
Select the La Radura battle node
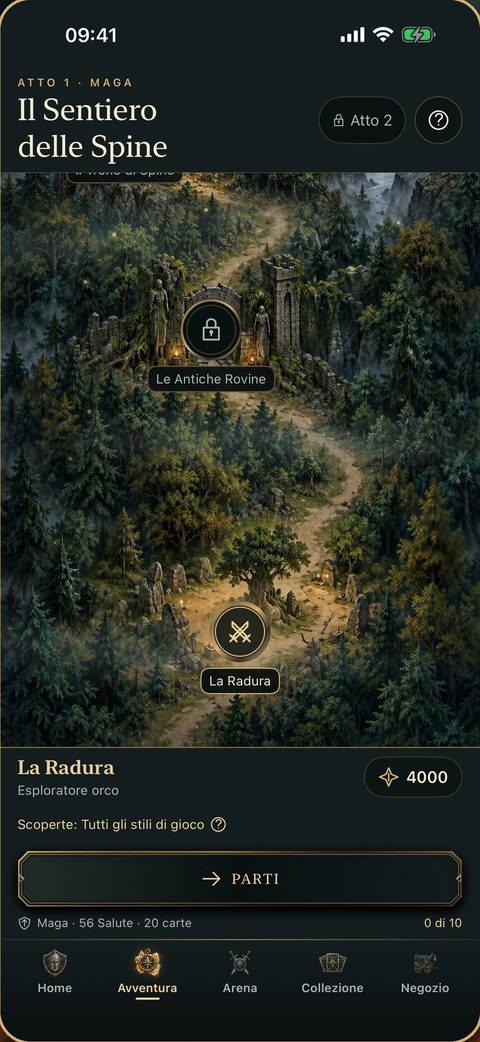point(240,632)
